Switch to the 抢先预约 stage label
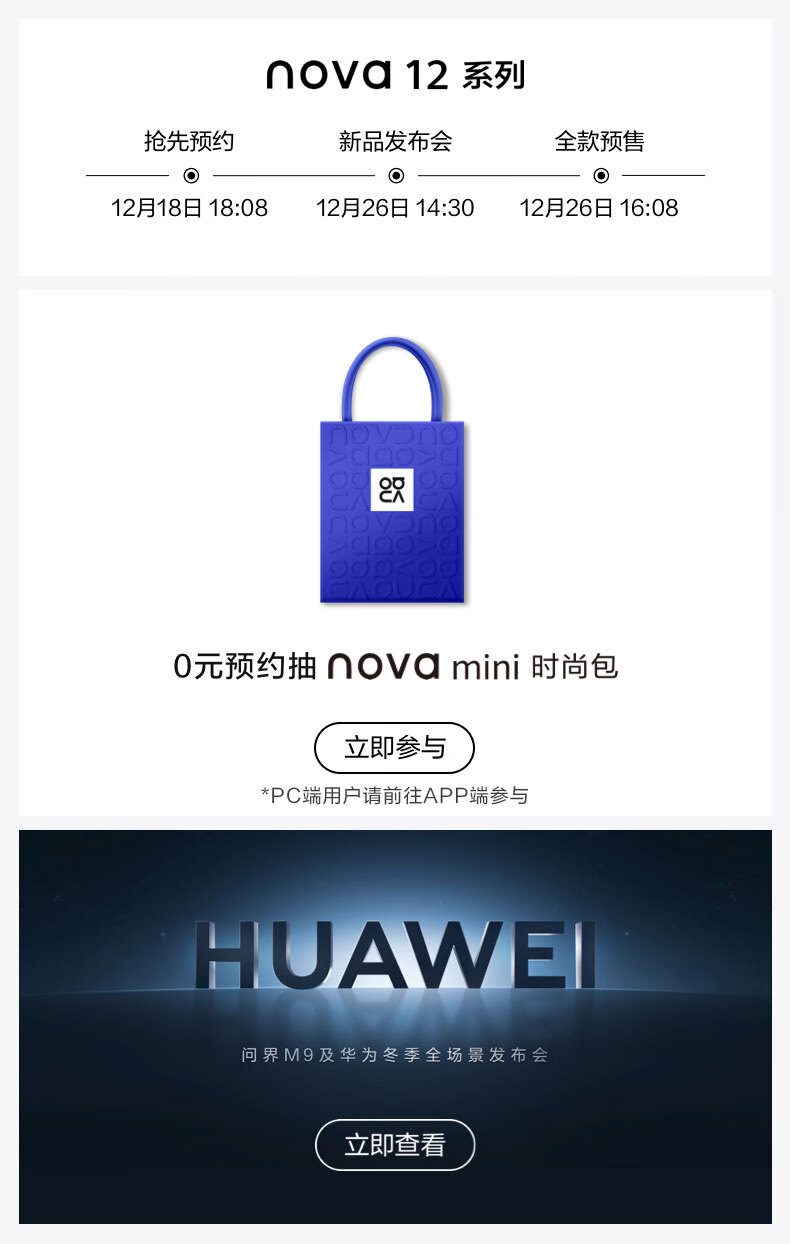The image size is (790, 1244). pos(191,141)
